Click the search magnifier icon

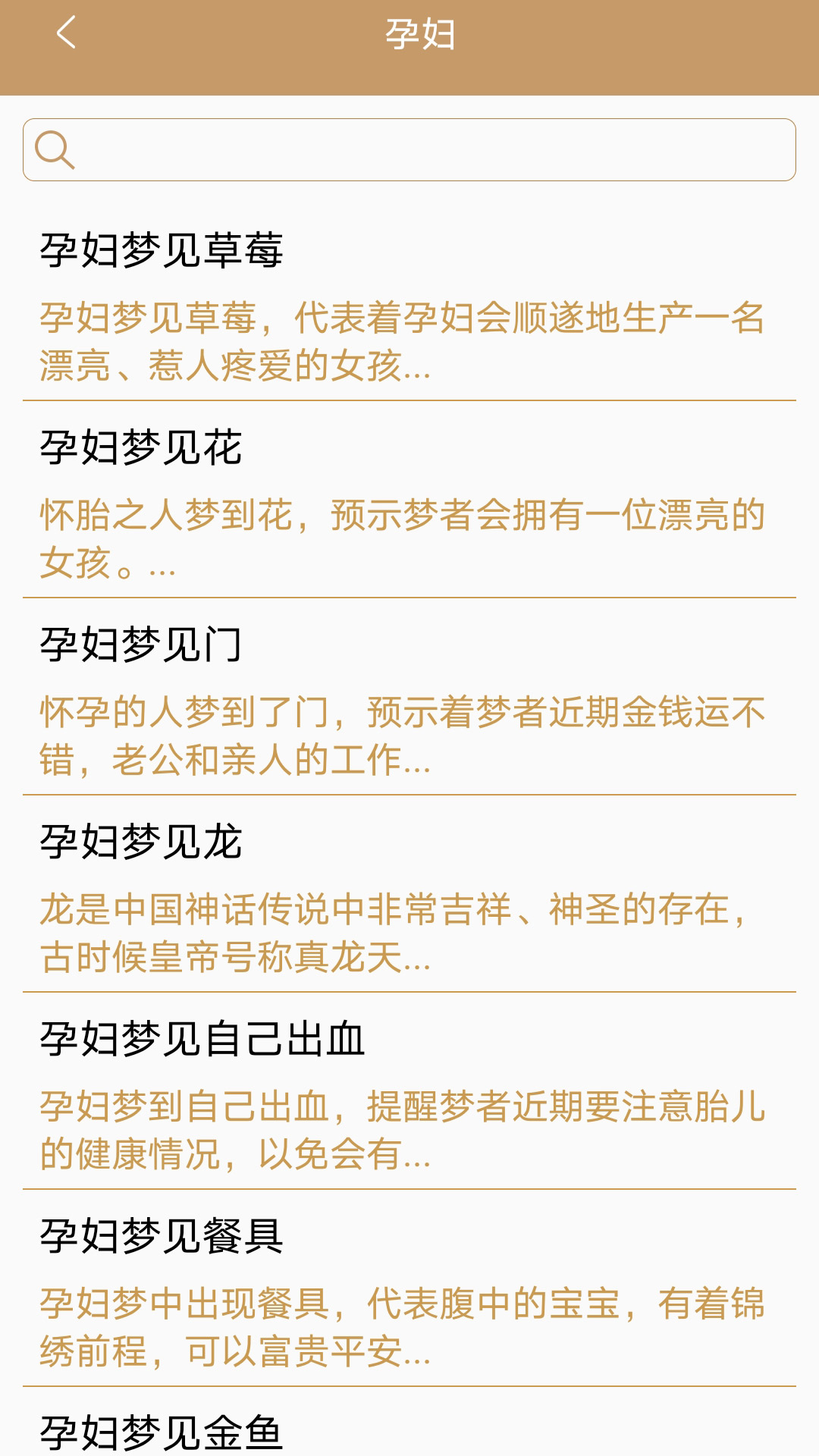(x=55, y=149)
